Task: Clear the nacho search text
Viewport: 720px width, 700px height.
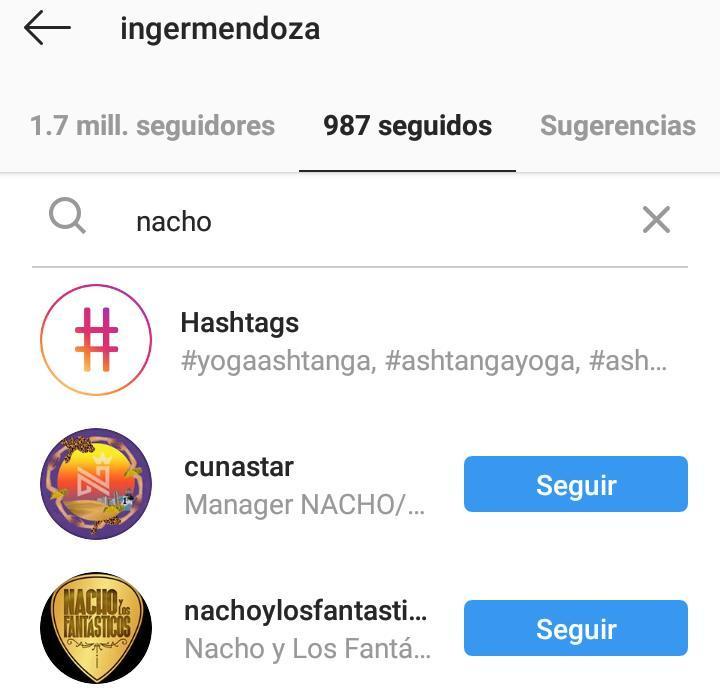Action: coord(656,220)
